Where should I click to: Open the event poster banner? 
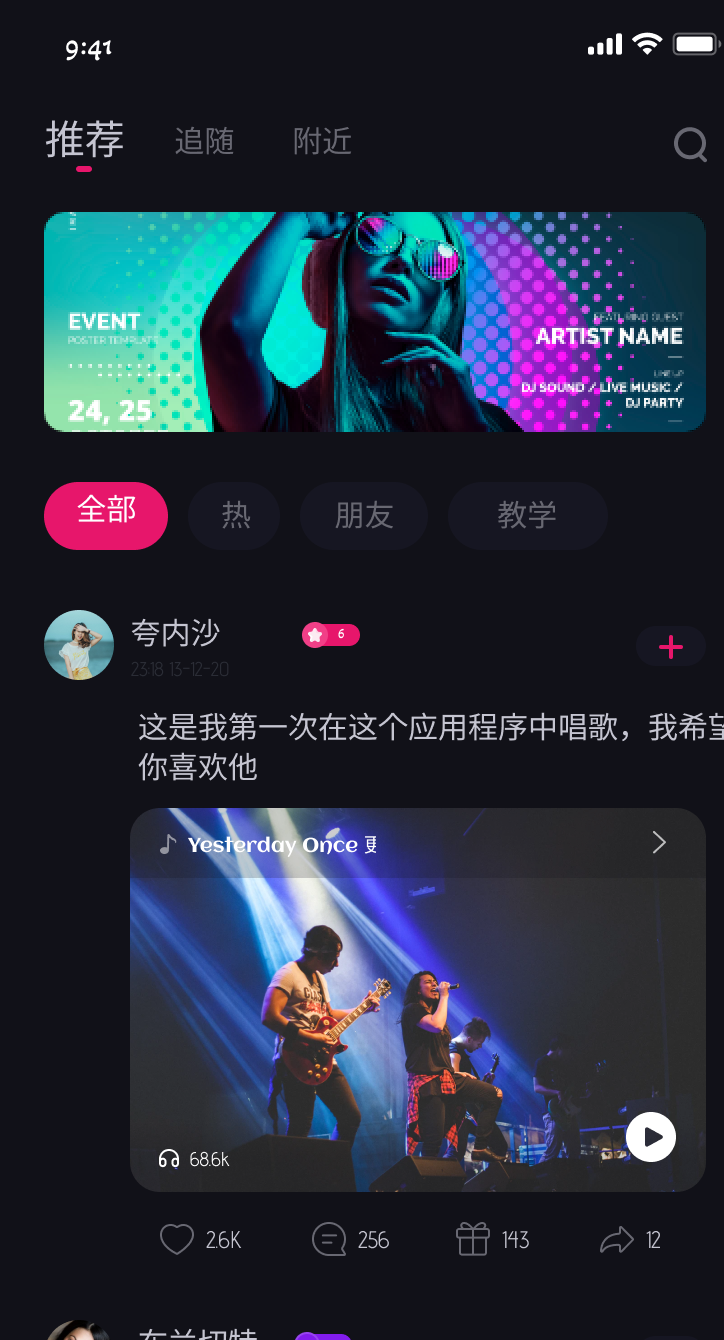pos(374,322)
